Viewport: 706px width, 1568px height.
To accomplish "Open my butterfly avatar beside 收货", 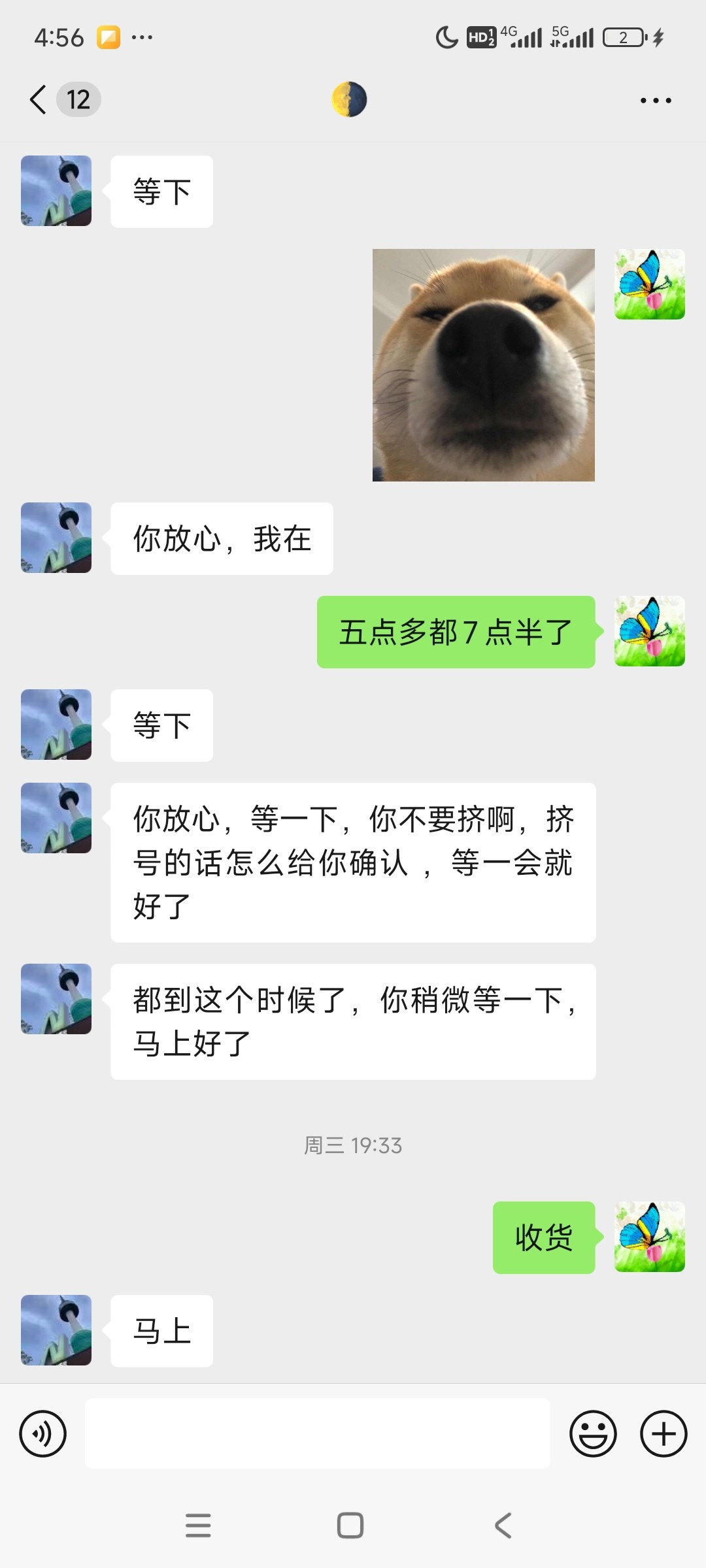I will pyautogui.click(x=650, y=1237).
